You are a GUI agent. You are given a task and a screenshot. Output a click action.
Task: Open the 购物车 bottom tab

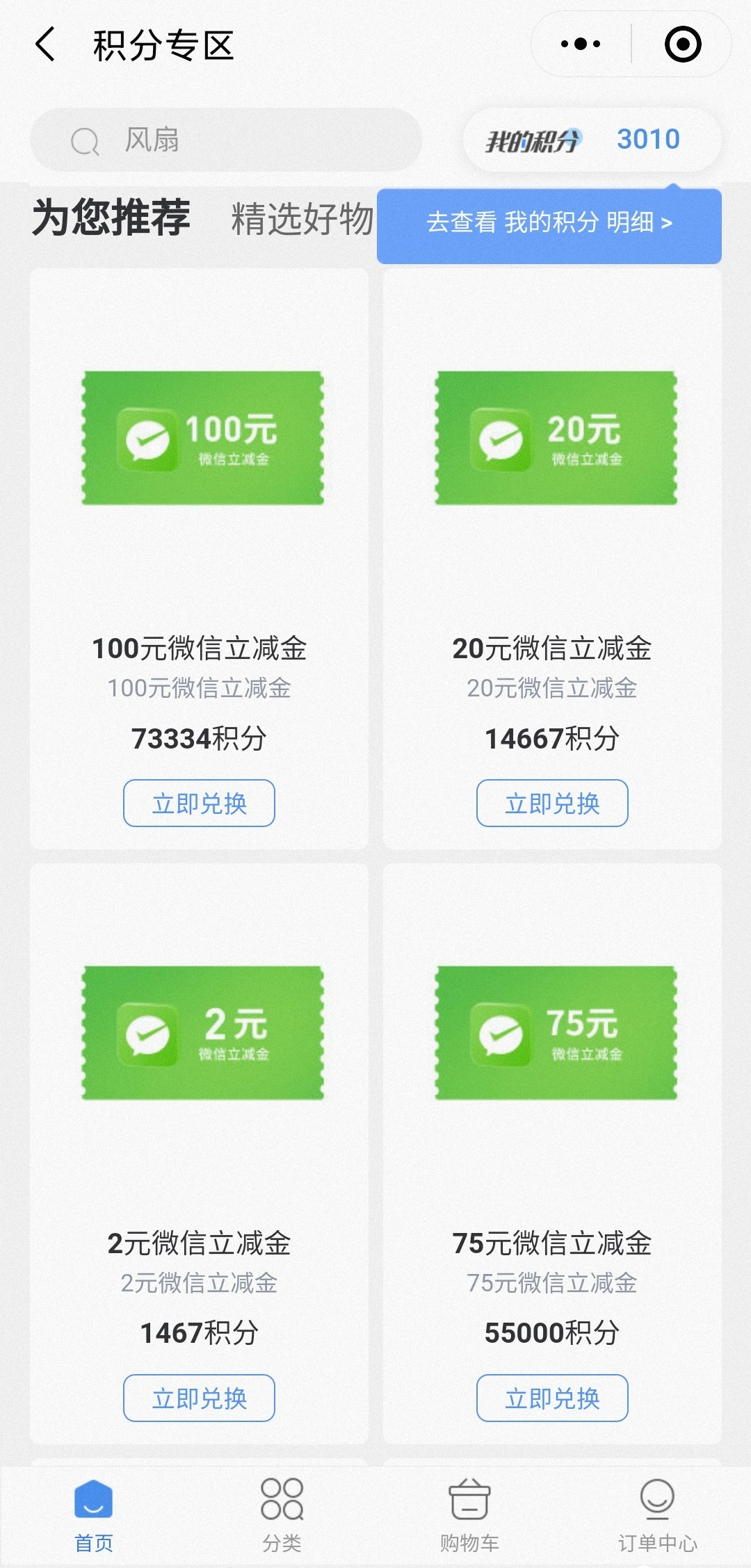pos(469,1517)
